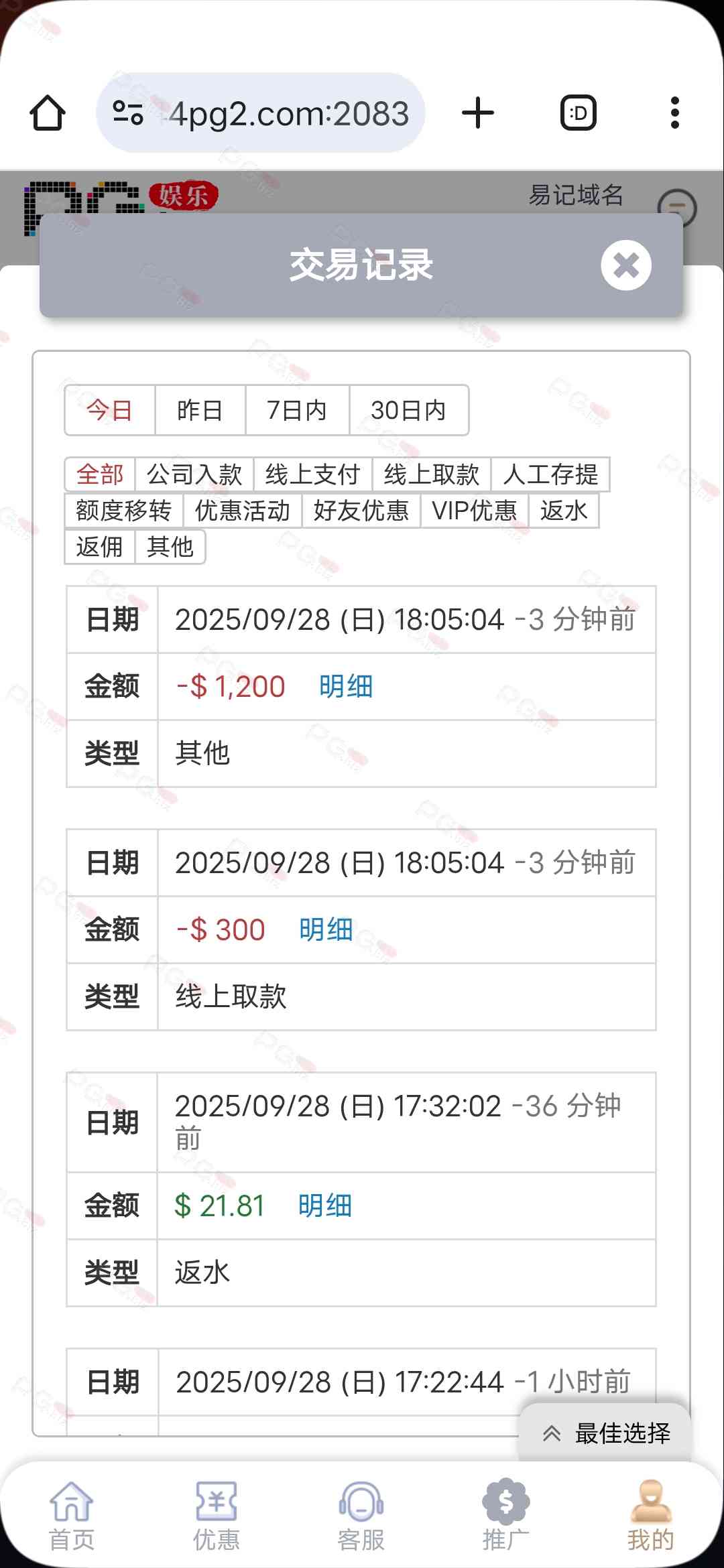Open the browser's three-dot menu

(x=674, y=113)
